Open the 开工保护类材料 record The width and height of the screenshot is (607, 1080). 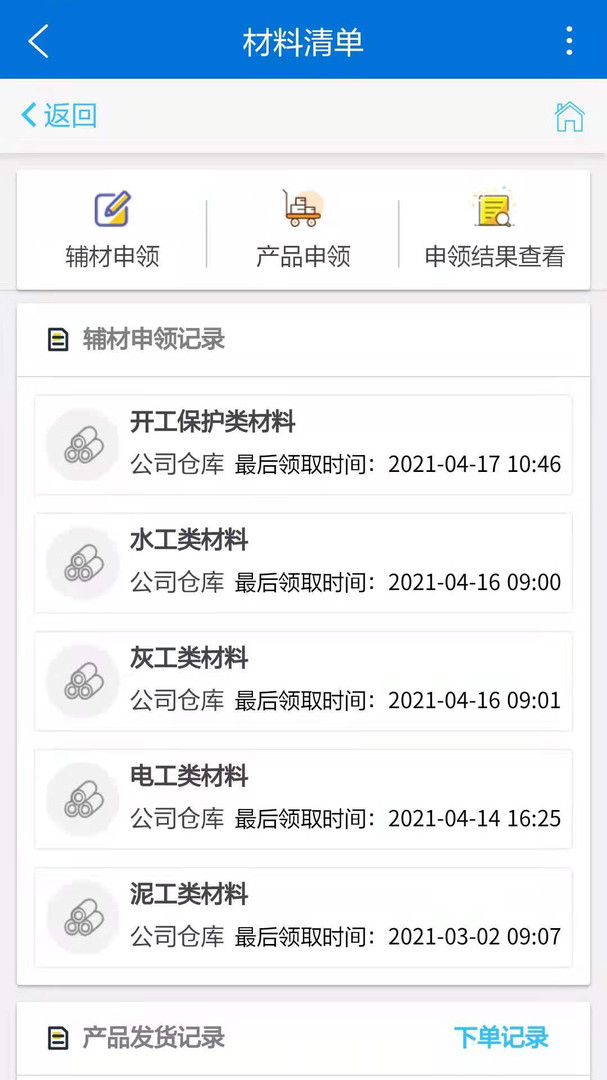303,444
